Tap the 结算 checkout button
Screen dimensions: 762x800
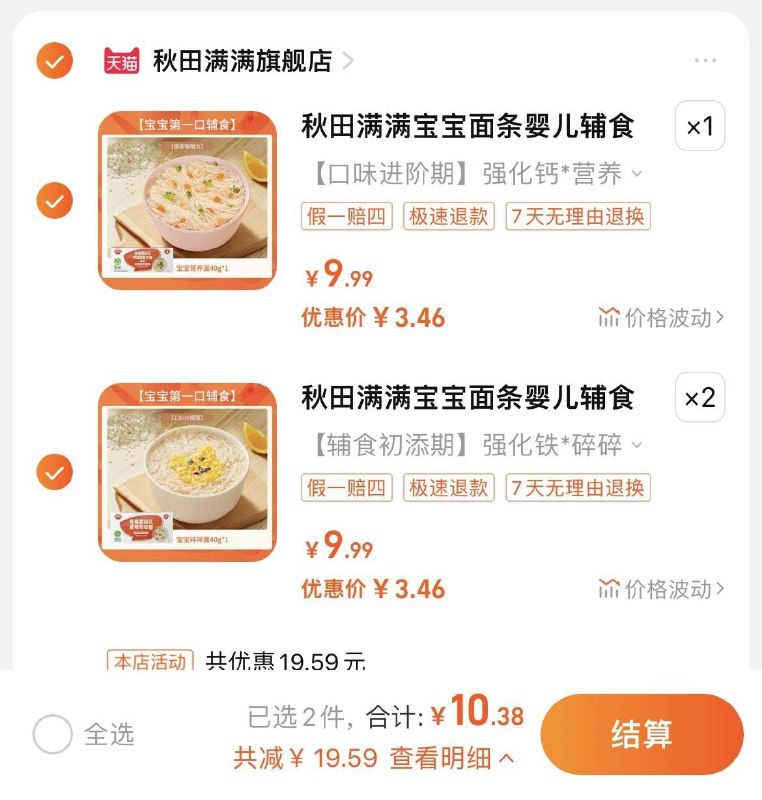click(x=642, y=733)
